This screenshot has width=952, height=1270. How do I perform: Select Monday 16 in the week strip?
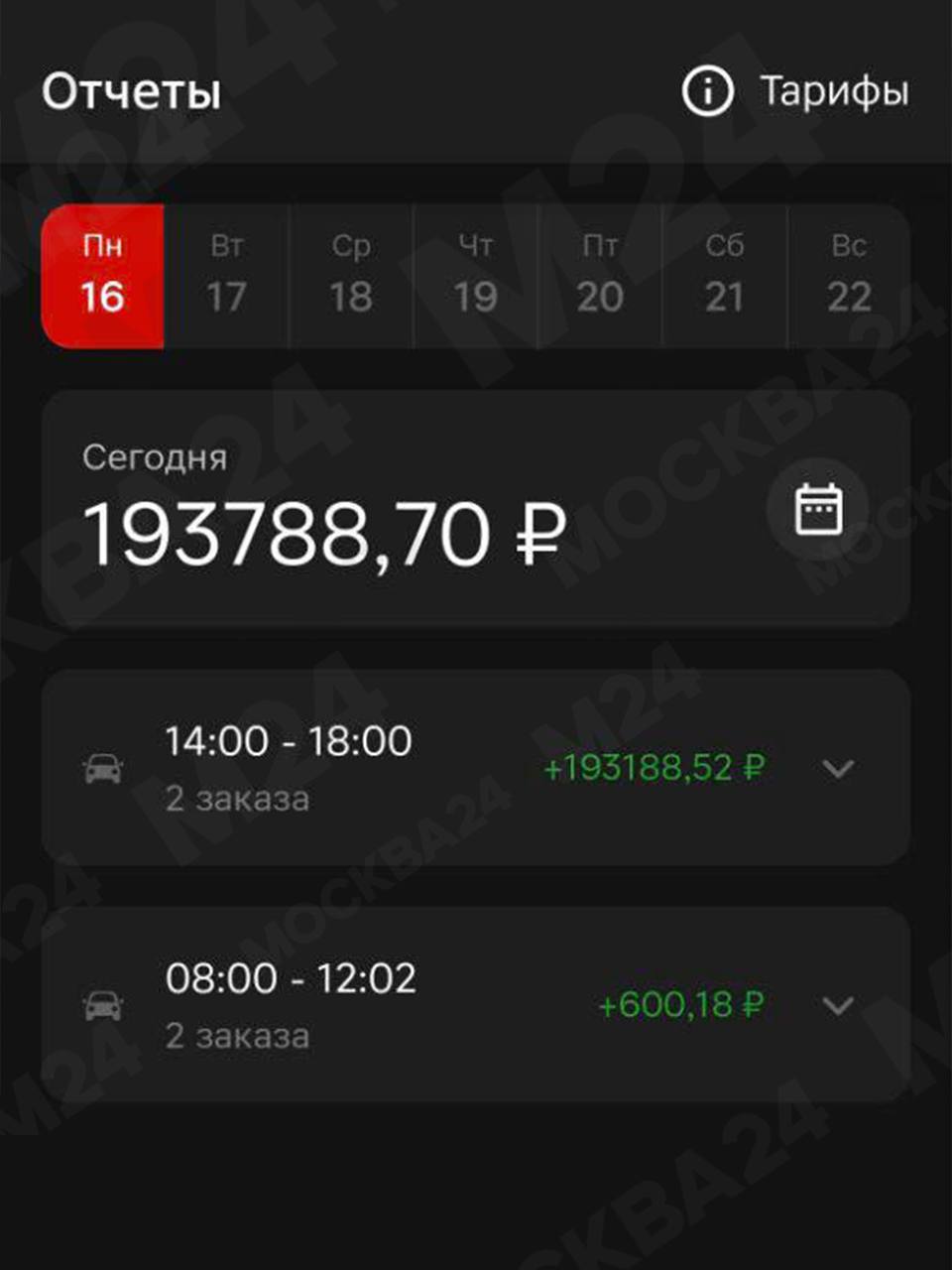click(x=102, y=276)
